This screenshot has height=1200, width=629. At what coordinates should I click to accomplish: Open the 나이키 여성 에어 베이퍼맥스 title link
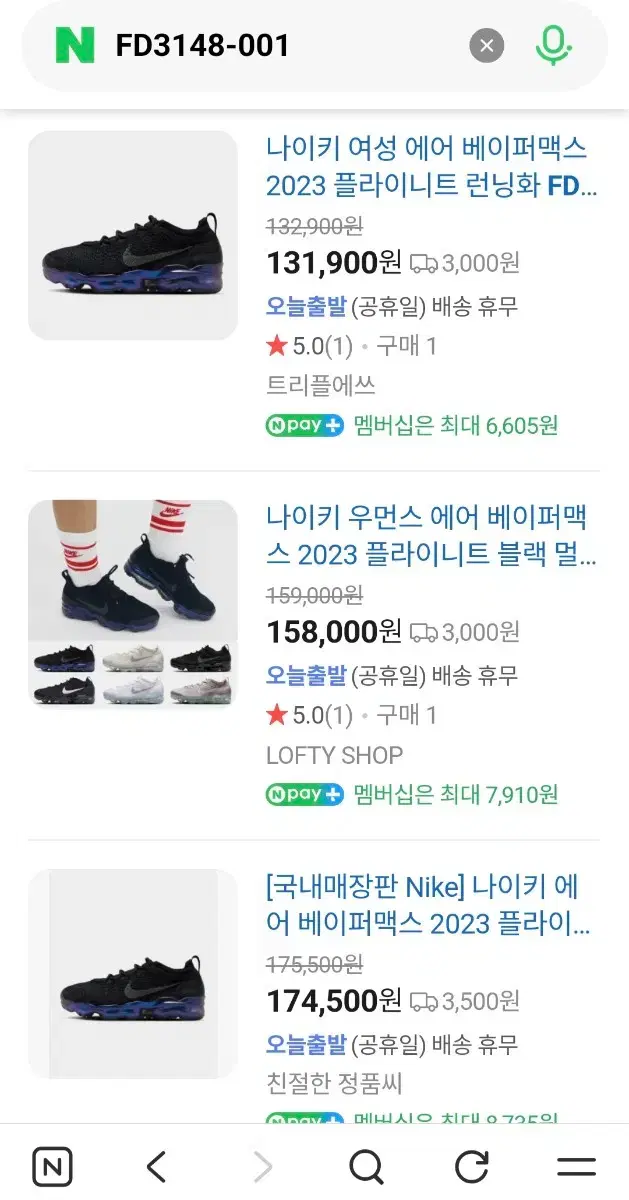point(432,167)
